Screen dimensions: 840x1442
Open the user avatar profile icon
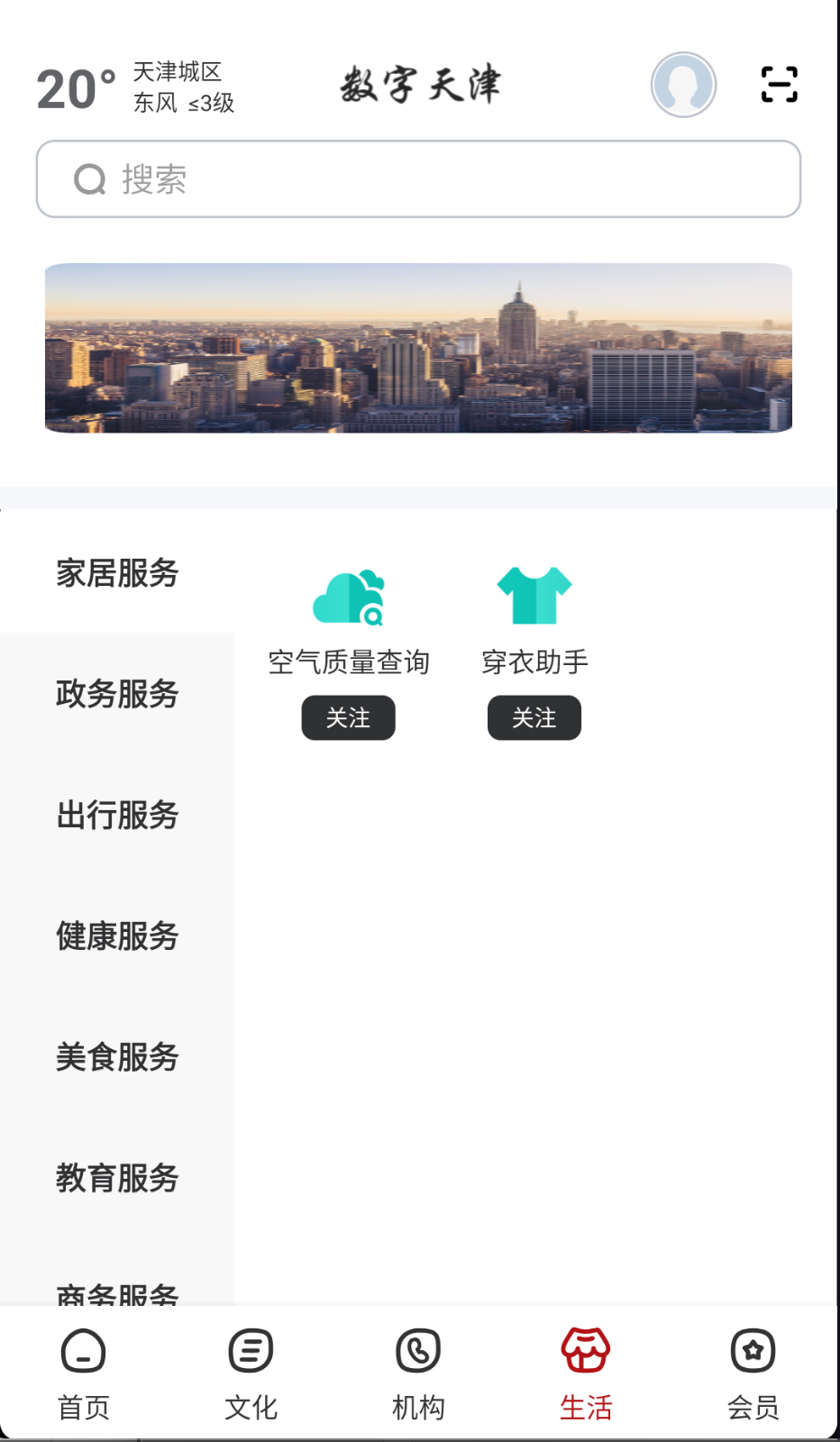pyautogui.click(x=683, y=84)
